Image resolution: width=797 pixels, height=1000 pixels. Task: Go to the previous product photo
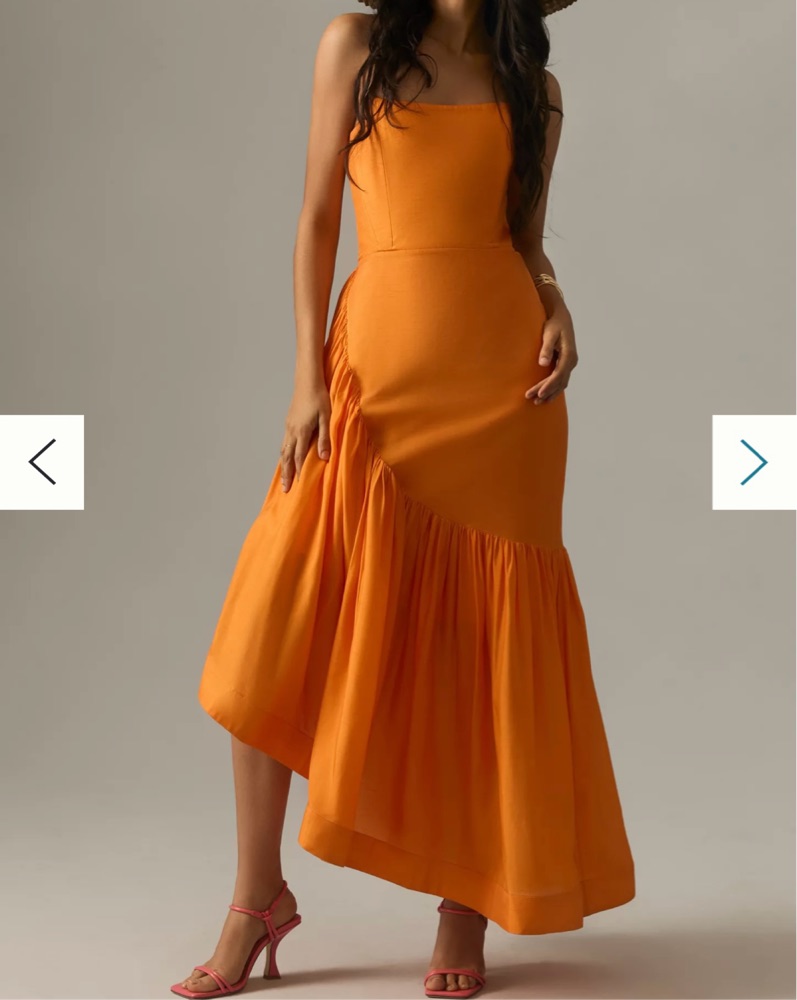pos(42,462)
